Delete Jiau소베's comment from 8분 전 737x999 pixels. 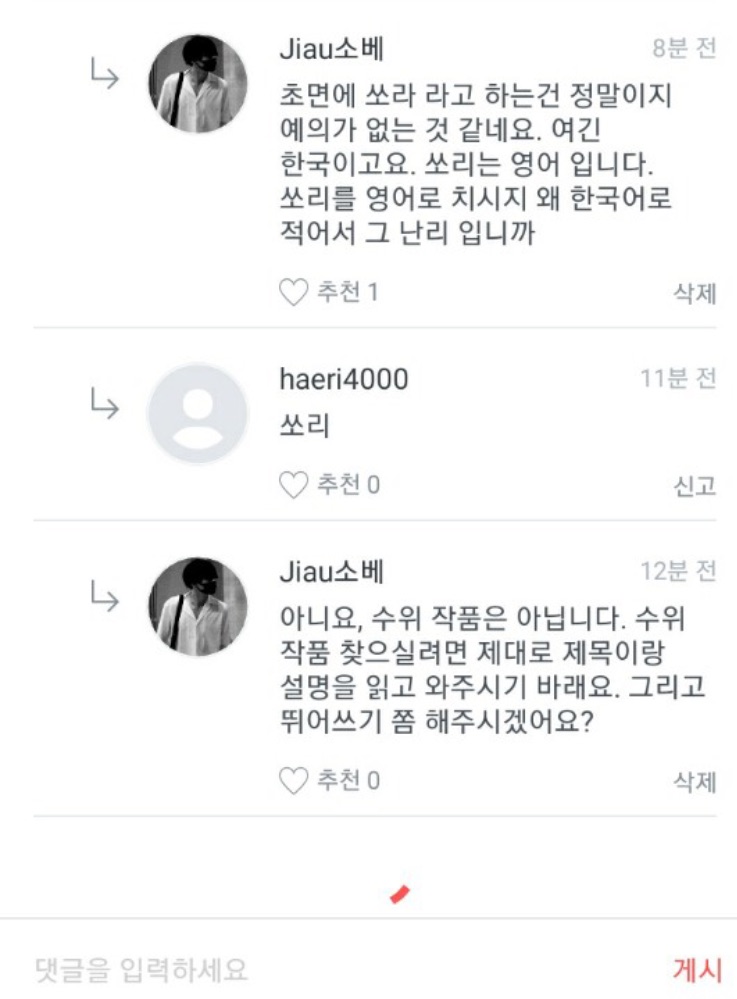point(695,294)
